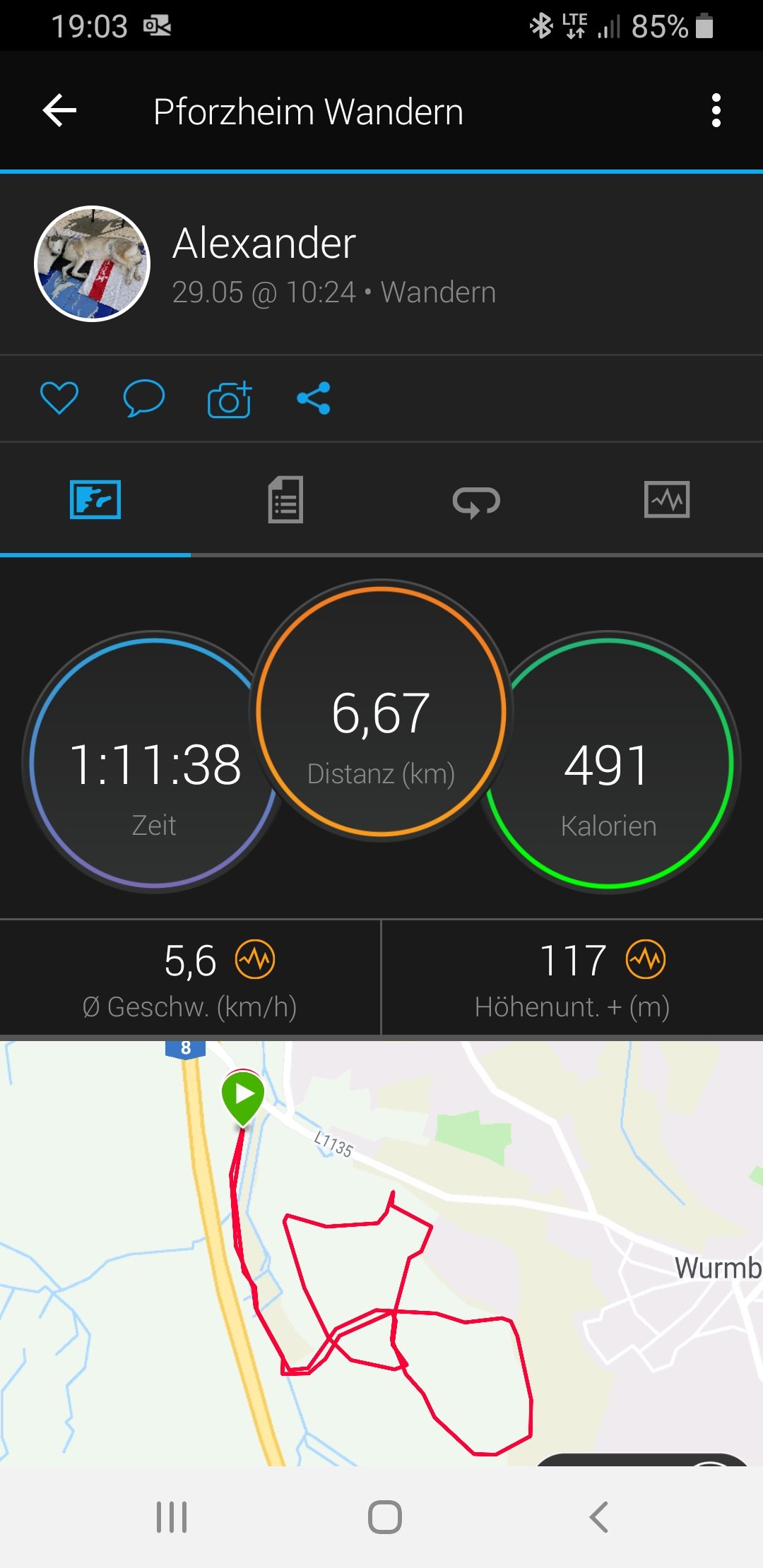Screen dimensions: 763x1568
Task: Open Alexander's profile picture
Action: pyautogui.click(x=93, y=264)
